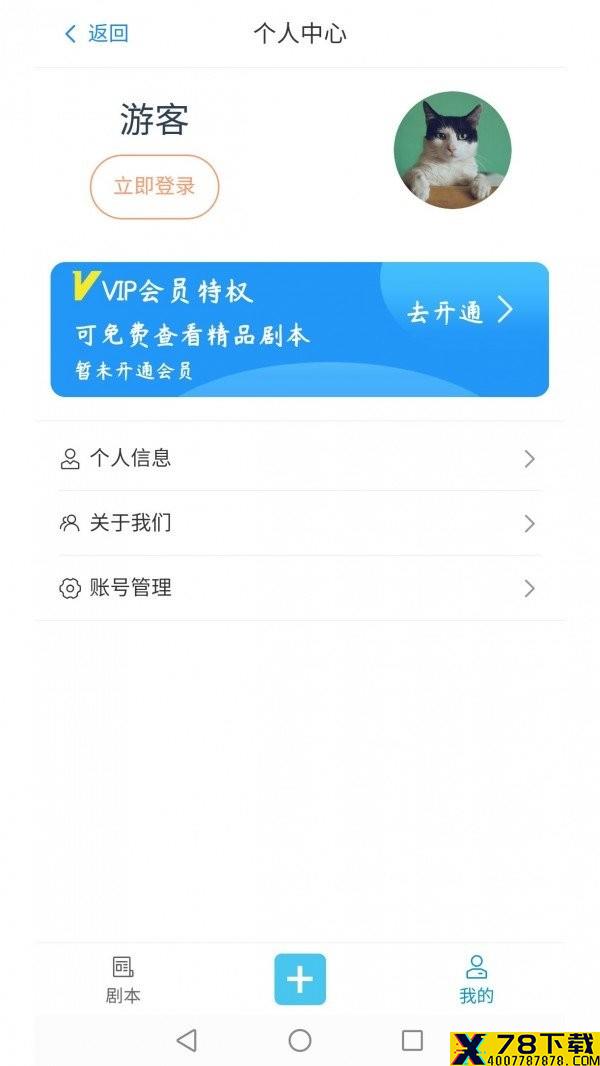Image resolution: width=600 pixels, height=1066 pixels.
Task: Open 关于我们 row
Action: pyautogui.click(x=300, y=523)
